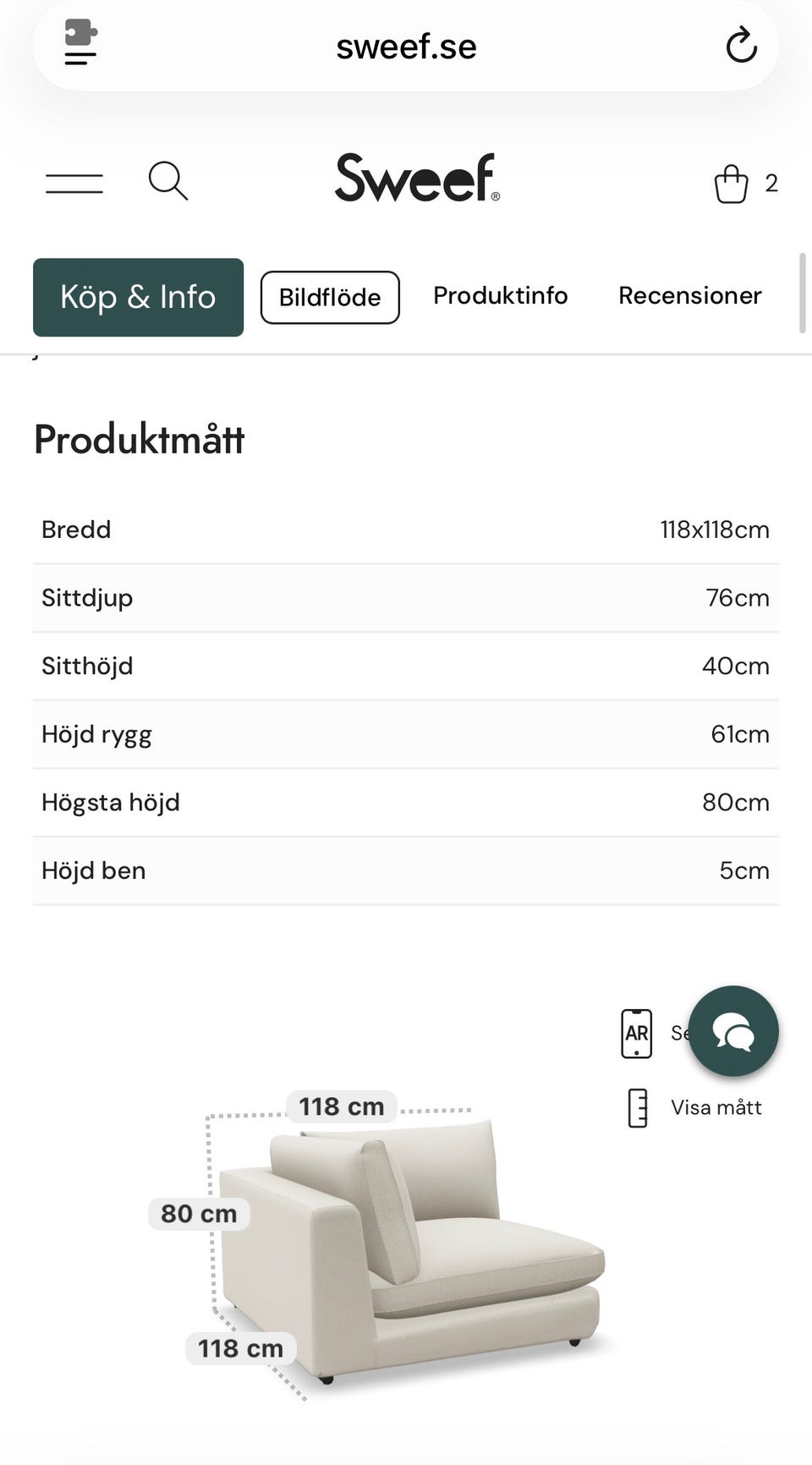Select the Bildflöde tab

pos(330,297)
